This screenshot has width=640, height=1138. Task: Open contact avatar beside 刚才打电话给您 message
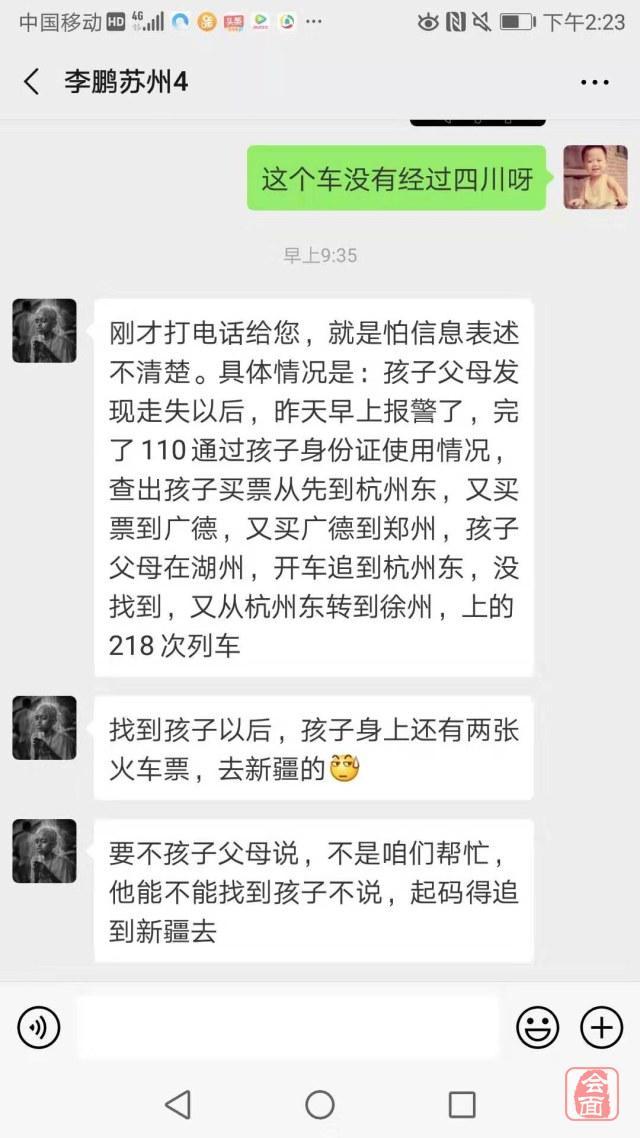coord(44,330)
